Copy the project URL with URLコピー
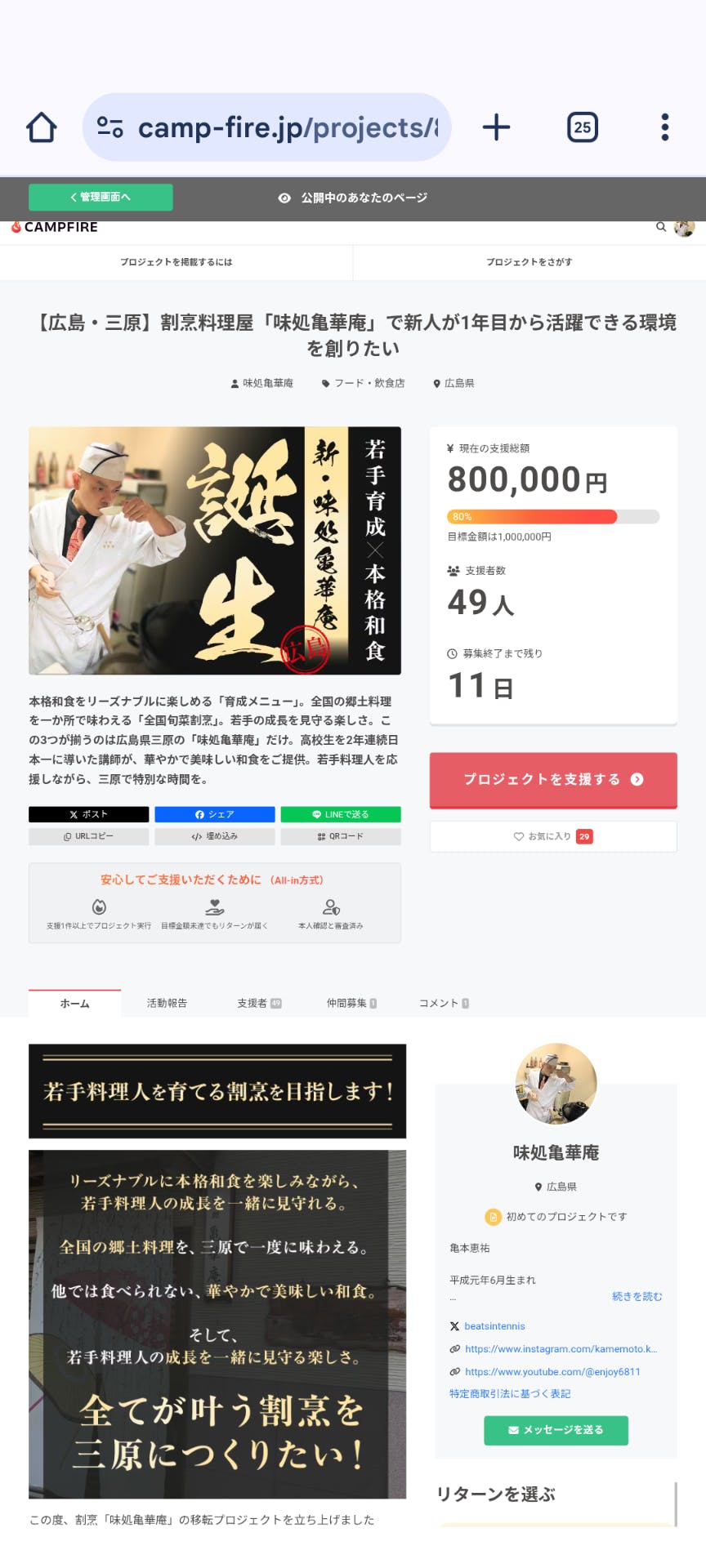 click(88, 836)
